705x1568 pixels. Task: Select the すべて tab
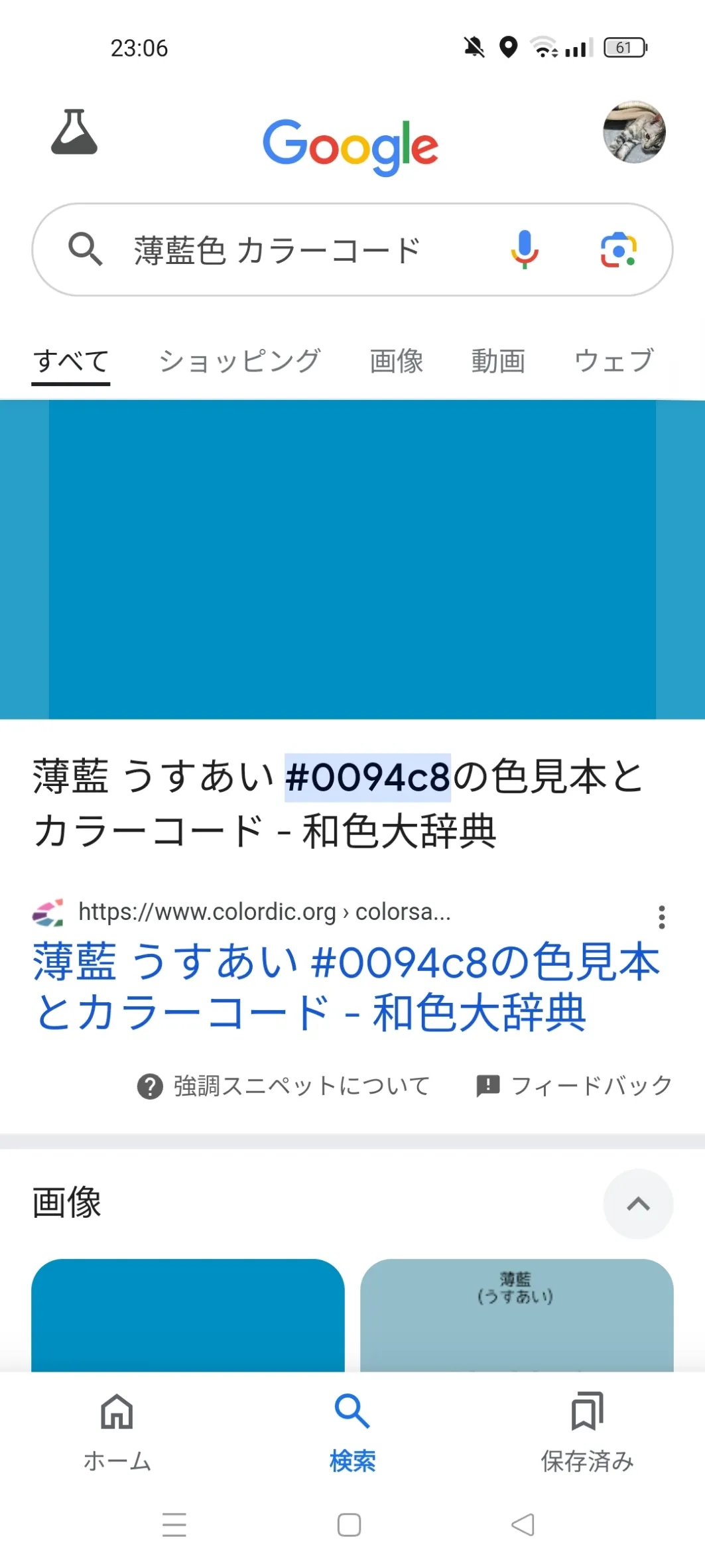71,362
